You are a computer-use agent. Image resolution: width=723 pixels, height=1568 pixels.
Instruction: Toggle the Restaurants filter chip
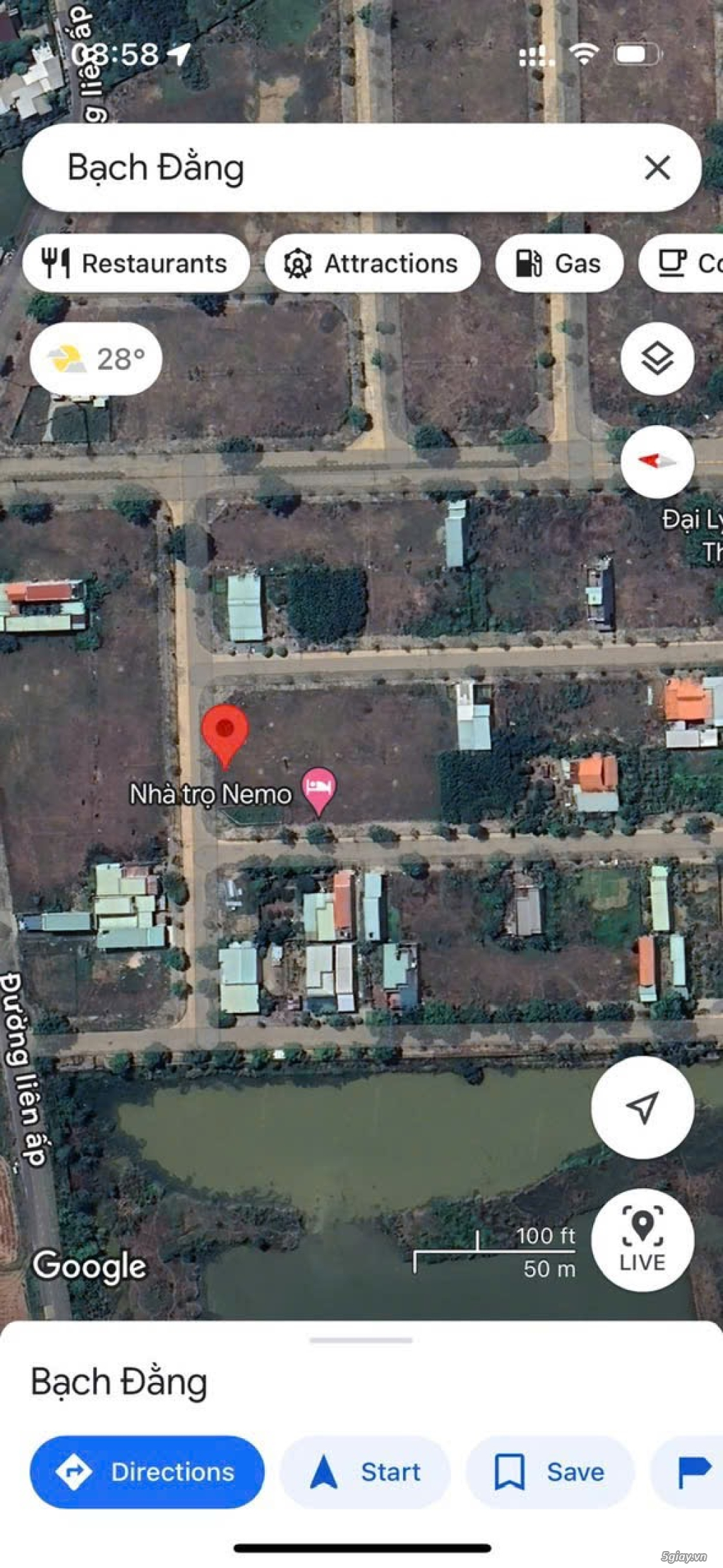point(138,264)
